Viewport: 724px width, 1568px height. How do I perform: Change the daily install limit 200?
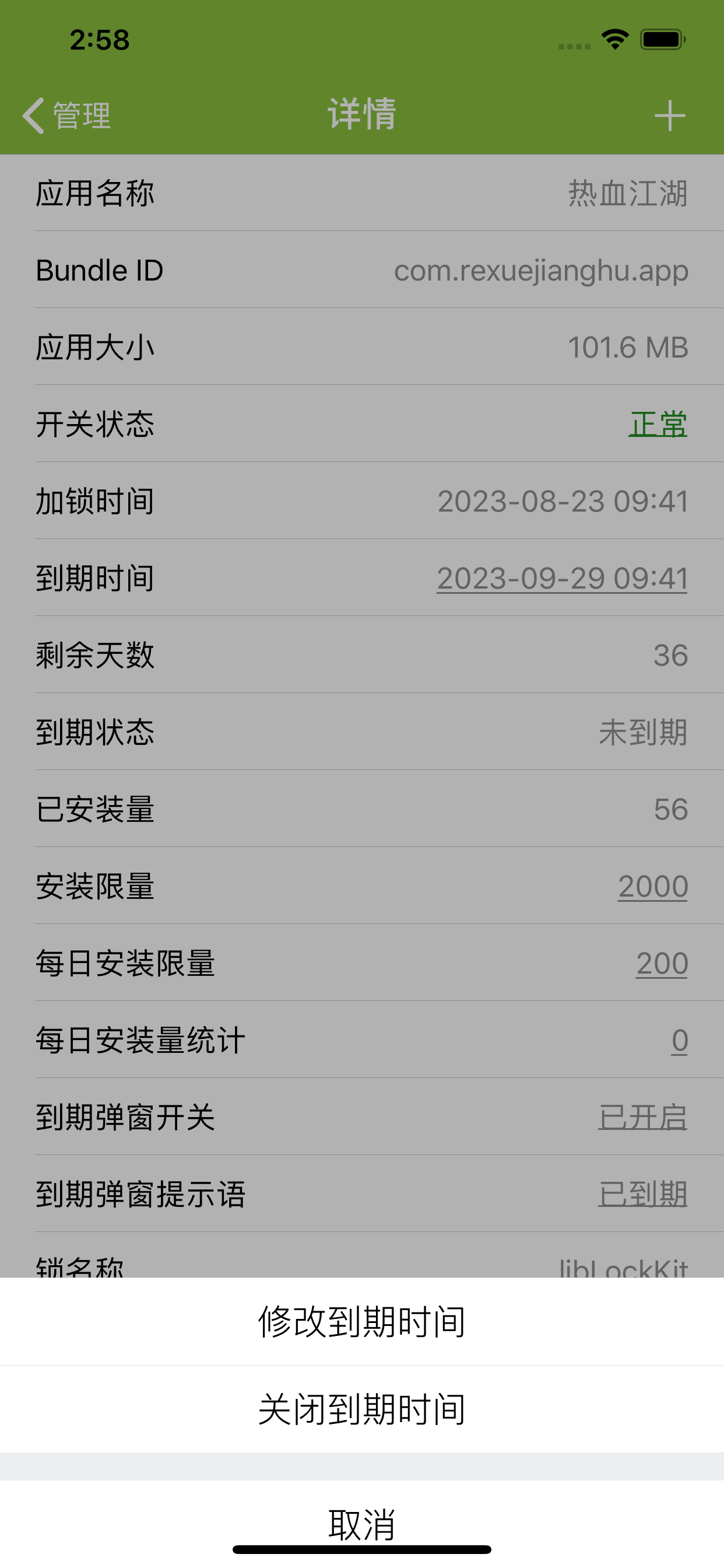point(662,964)
